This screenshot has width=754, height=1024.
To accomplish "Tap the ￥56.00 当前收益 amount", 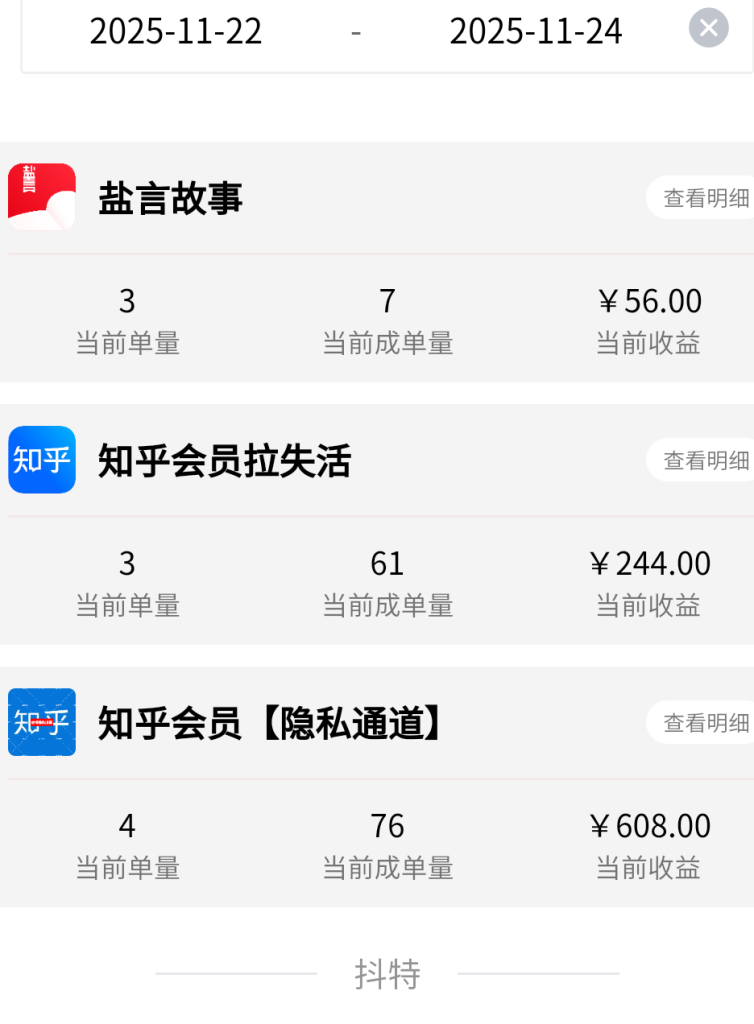I will (x=648, y=302).
